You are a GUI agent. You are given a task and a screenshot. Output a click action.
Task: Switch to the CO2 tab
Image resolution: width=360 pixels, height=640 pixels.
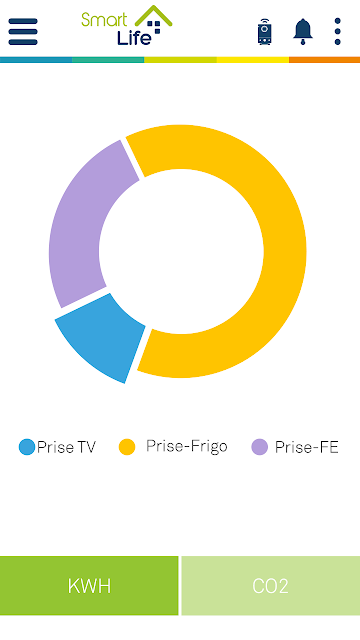271,585
